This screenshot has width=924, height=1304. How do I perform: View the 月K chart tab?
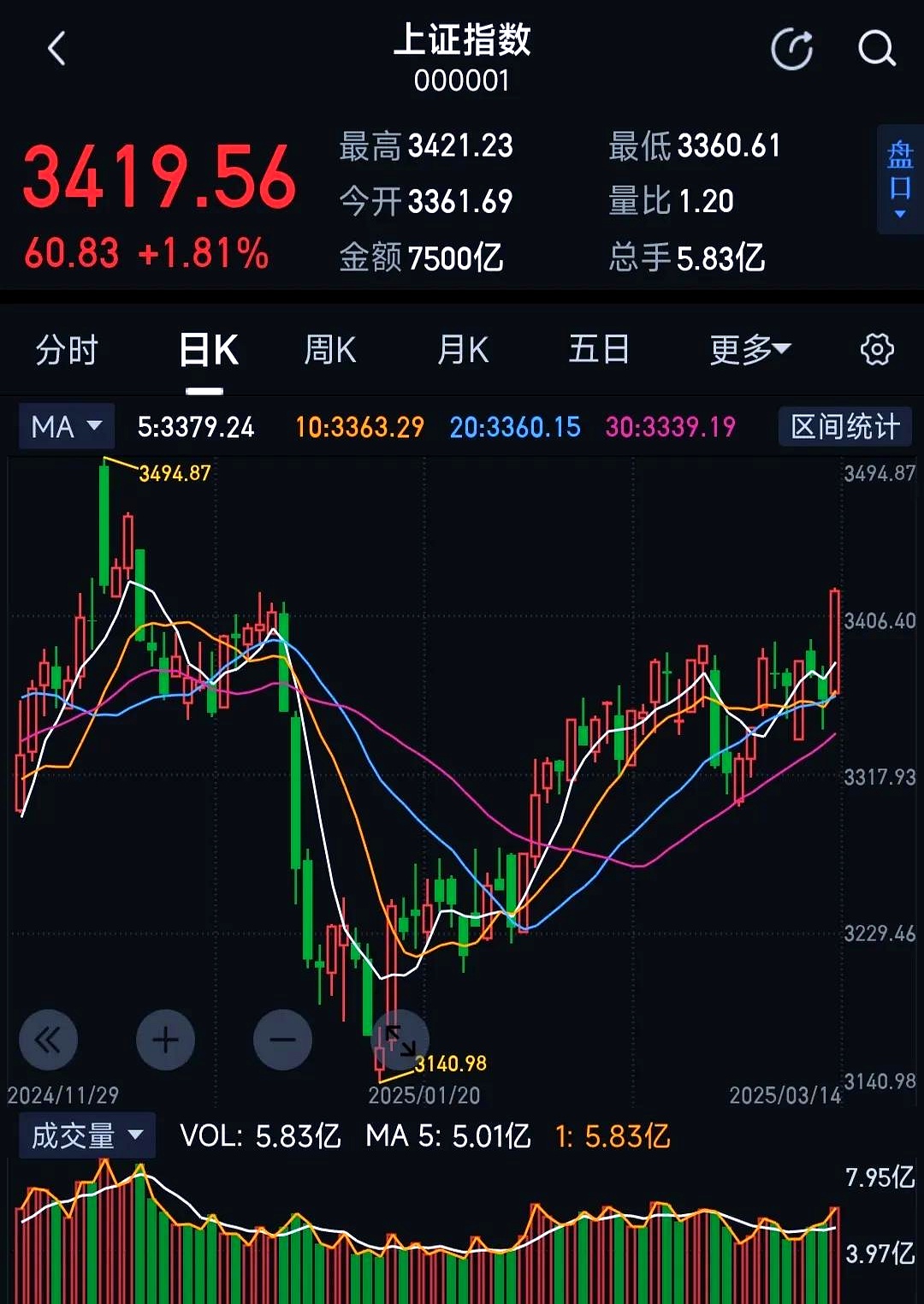(x=463, y=350)
